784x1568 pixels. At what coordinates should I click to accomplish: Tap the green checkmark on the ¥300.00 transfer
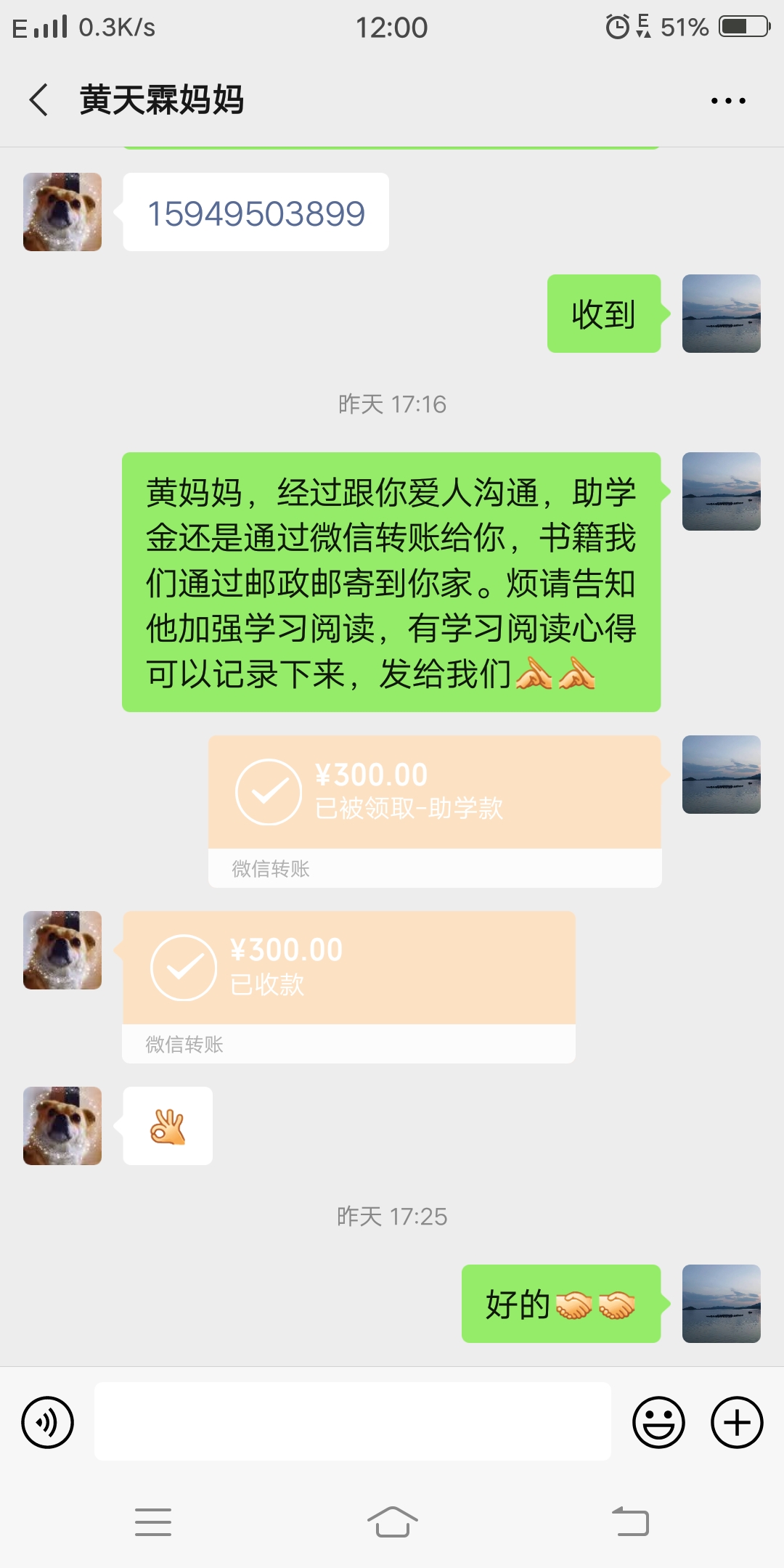point(267,791)
